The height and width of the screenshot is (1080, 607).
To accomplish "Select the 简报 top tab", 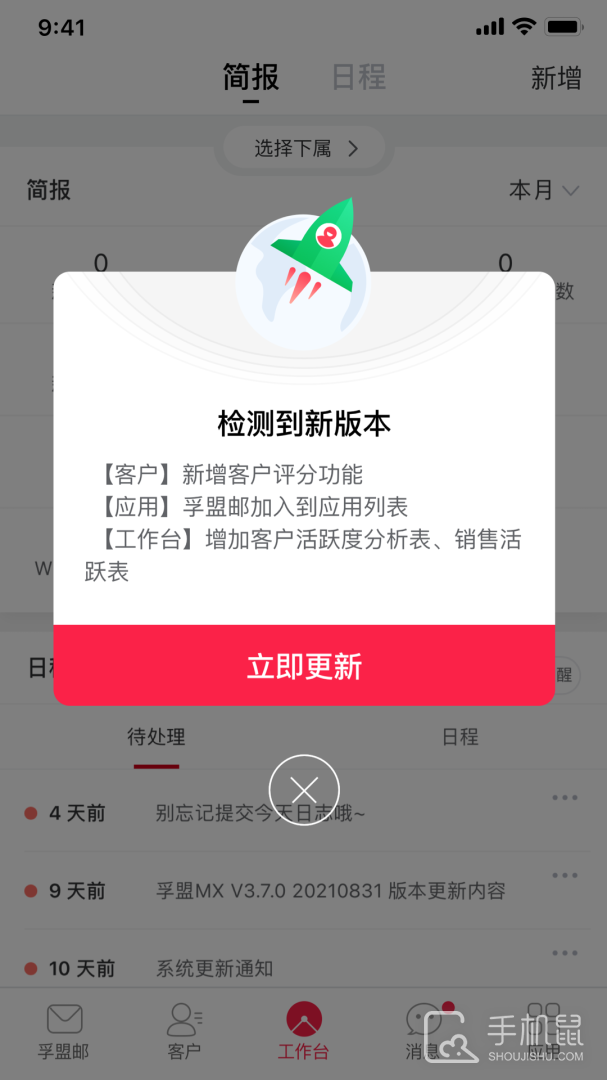I will 250,78.
